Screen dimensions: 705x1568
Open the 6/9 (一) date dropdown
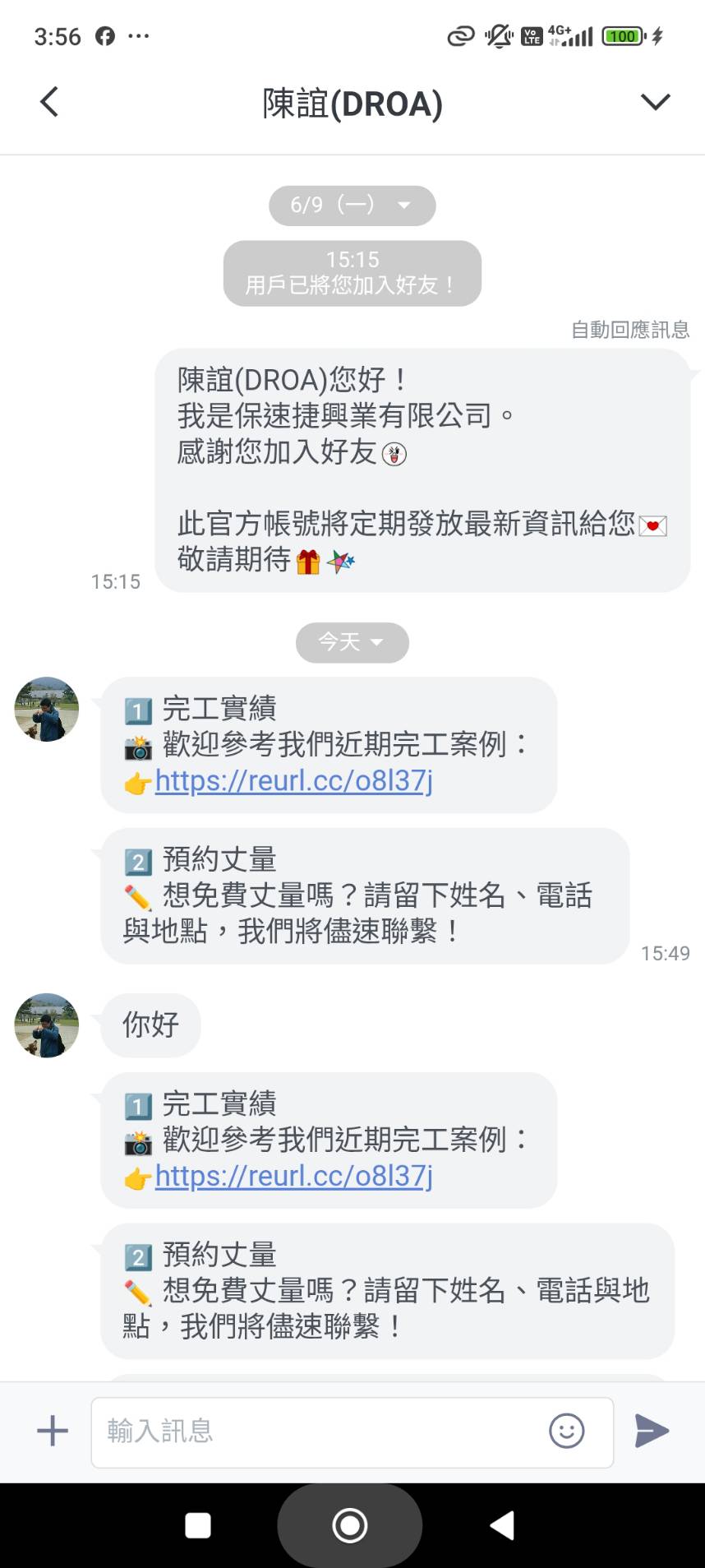click(352, 205)
